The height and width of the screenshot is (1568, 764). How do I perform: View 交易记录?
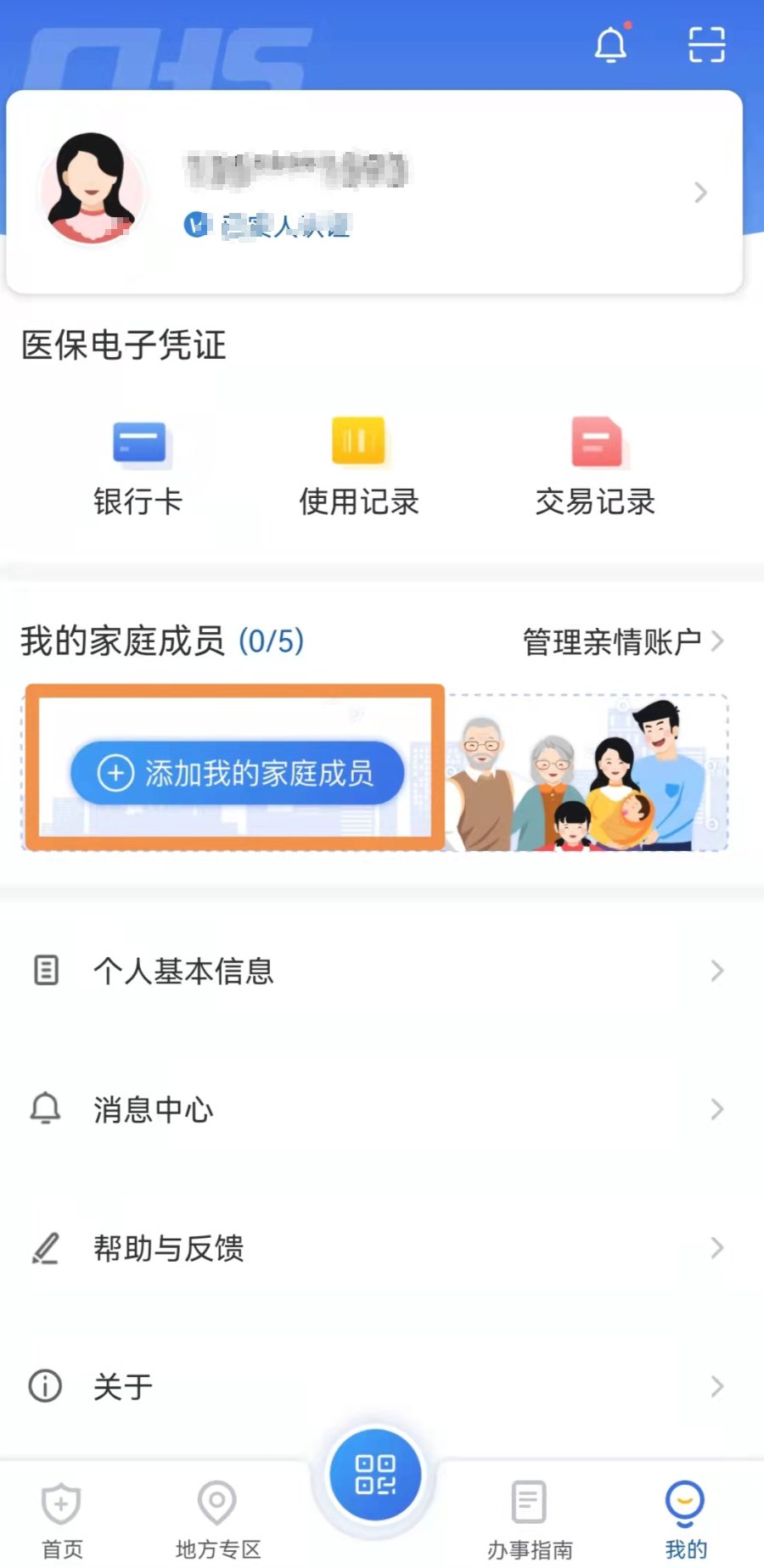click(x=595, y=467)
